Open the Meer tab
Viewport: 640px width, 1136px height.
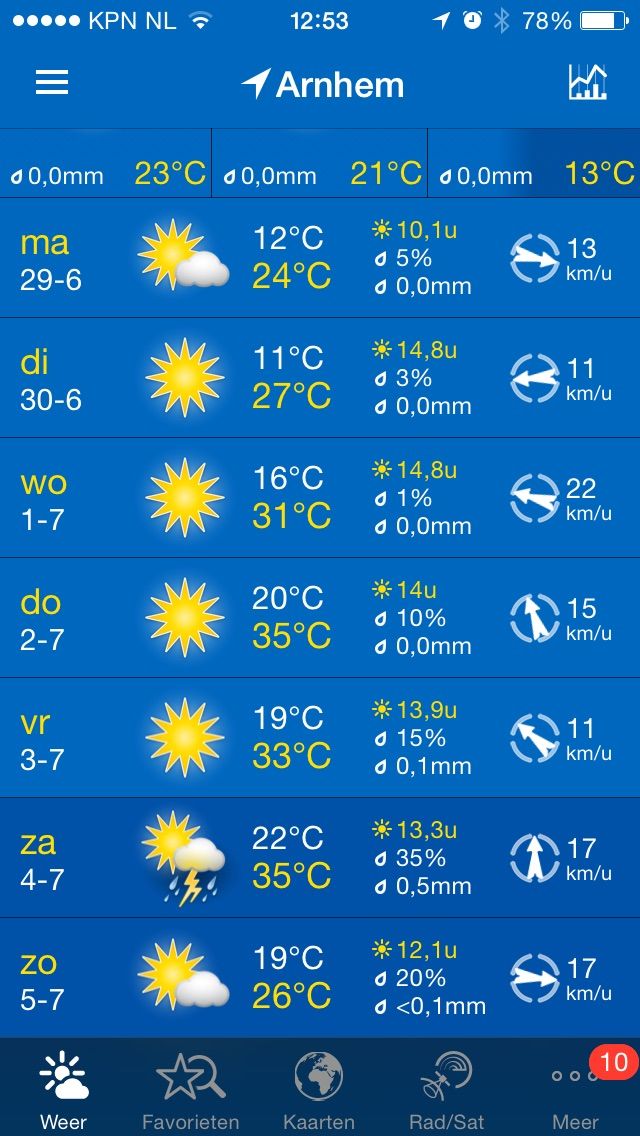575,1089
